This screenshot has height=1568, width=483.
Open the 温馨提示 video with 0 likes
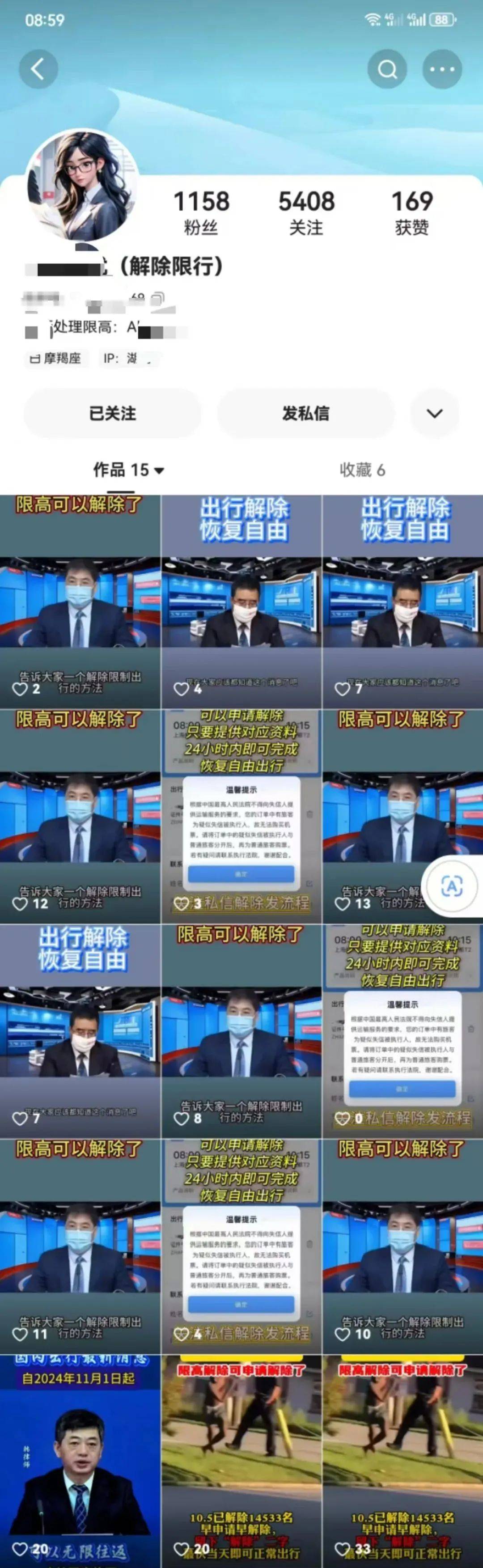click(x=402, y=1031)
